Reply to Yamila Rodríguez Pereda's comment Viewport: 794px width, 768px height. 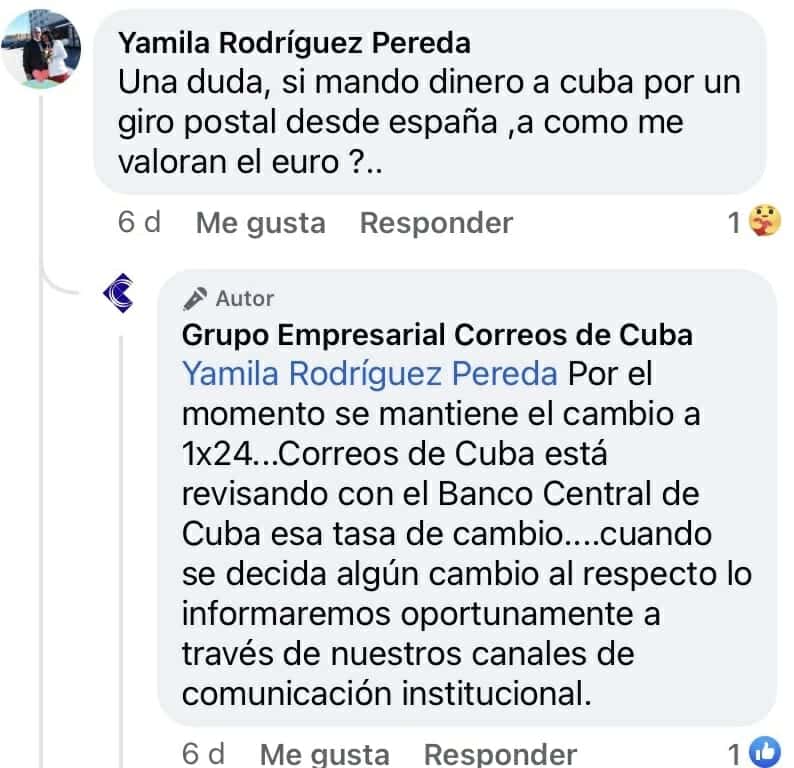(435, 222)
